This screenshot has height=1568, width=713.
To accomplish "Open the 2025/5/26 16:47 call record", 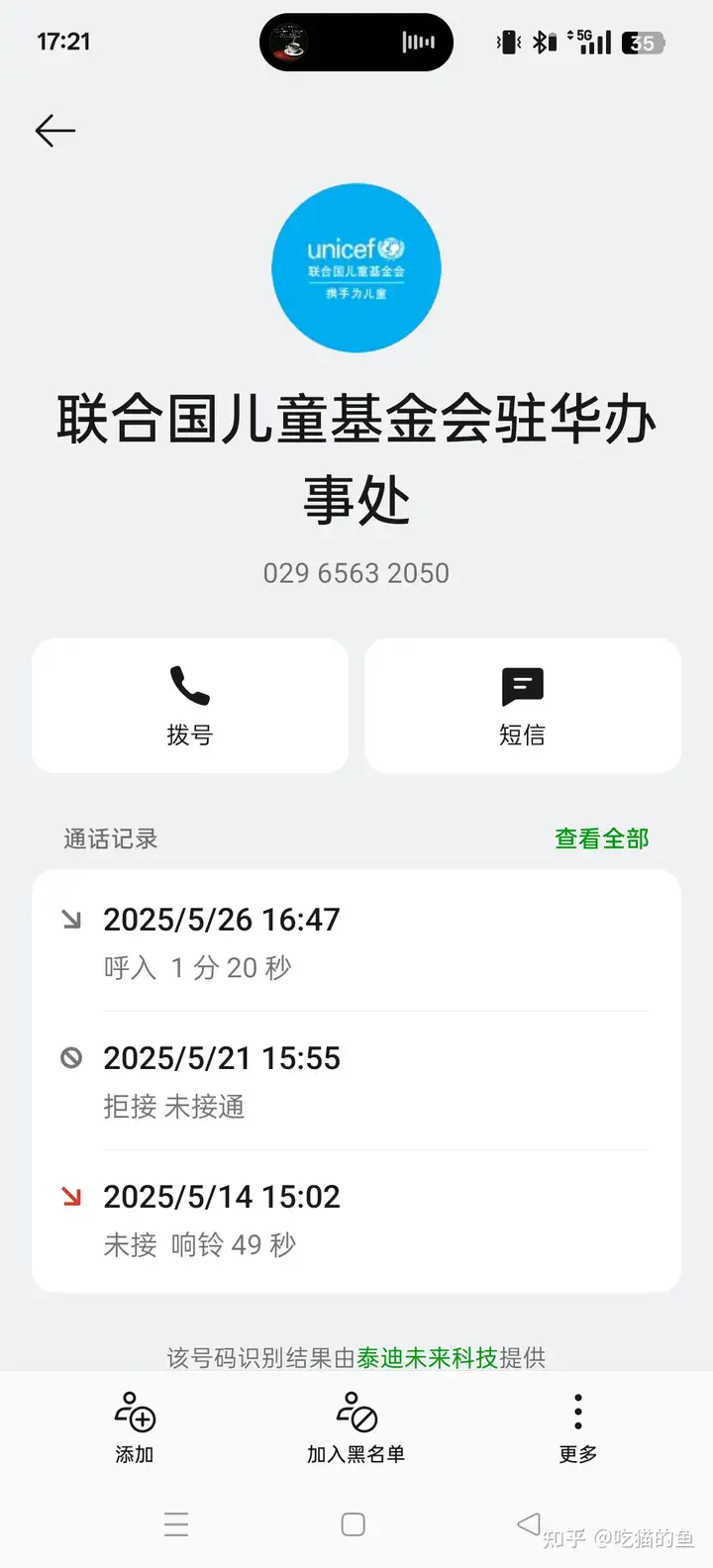I will pyautogui.click(x=356, y=942).
